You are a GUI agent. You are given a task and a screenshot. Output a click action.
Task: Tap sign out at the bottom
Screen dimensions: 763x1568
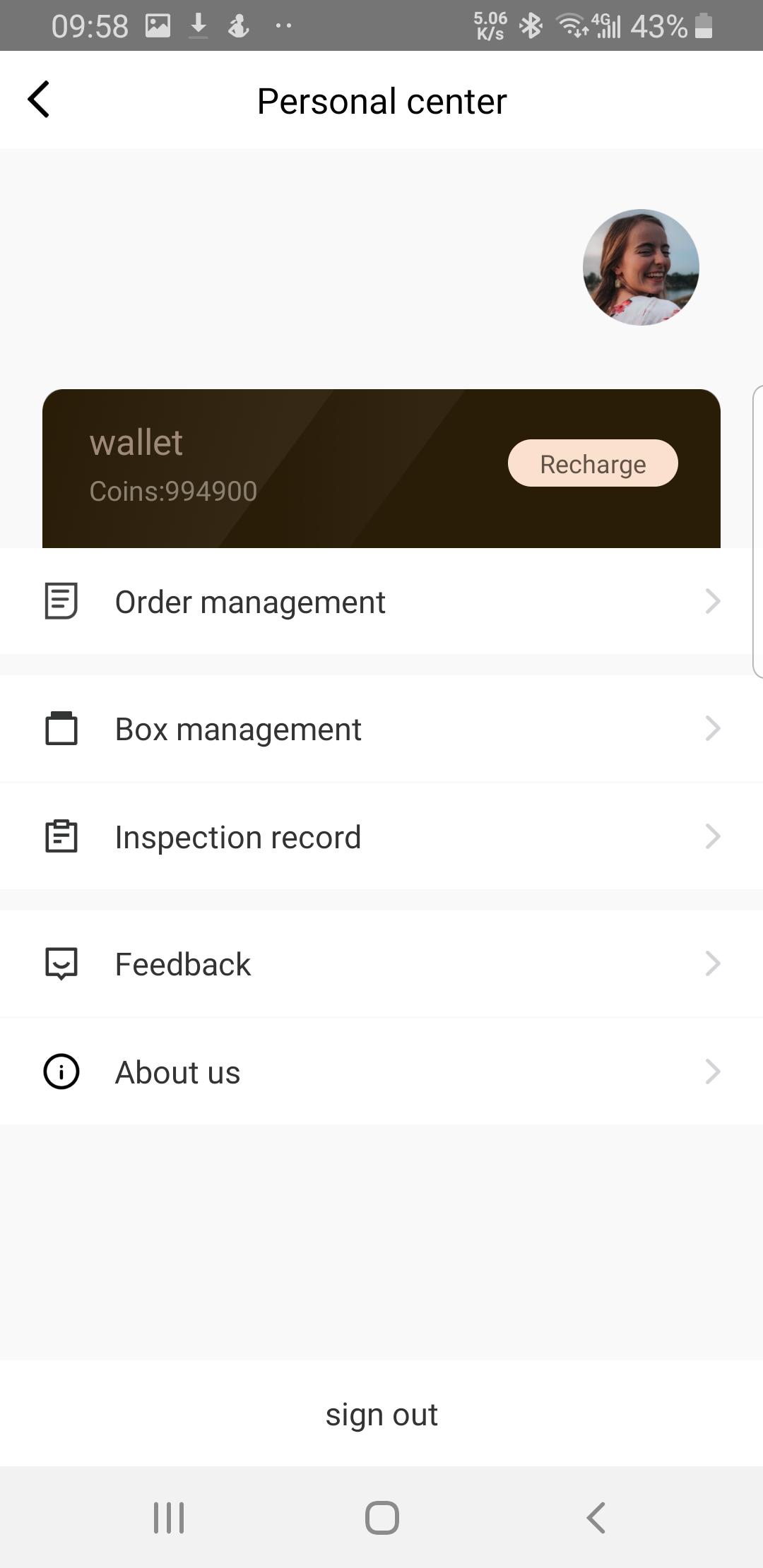tap(381, 1413)
